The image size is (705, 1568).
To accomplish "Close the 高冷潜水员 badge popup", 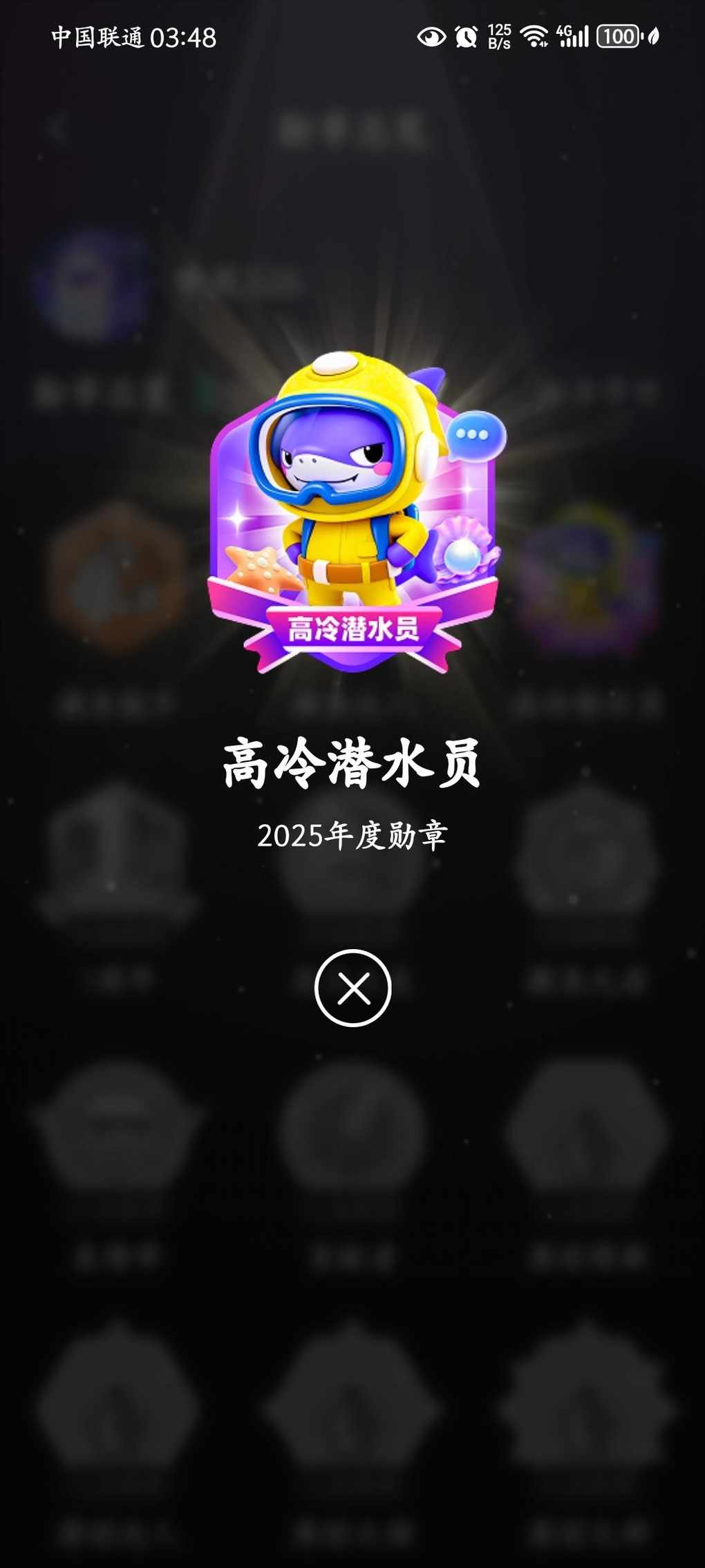I will point(352,988).
